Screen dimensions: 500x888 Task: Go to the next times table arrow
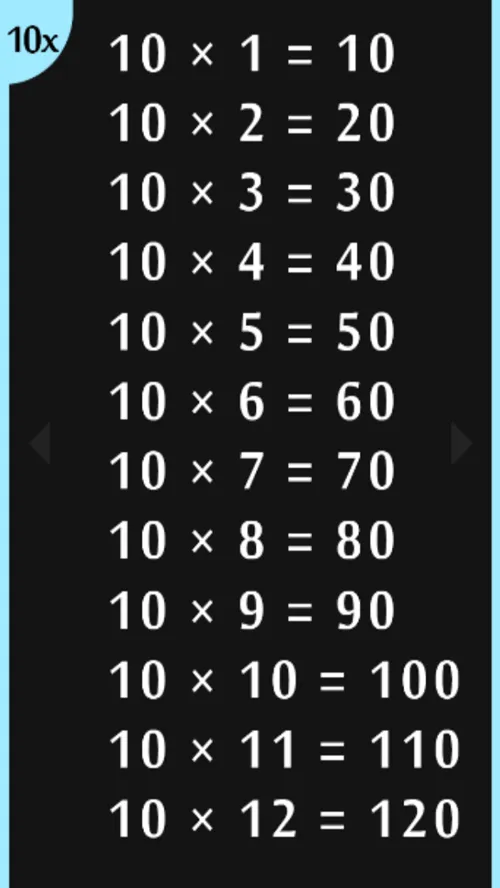pyautogui.click(x=461, y=443)
